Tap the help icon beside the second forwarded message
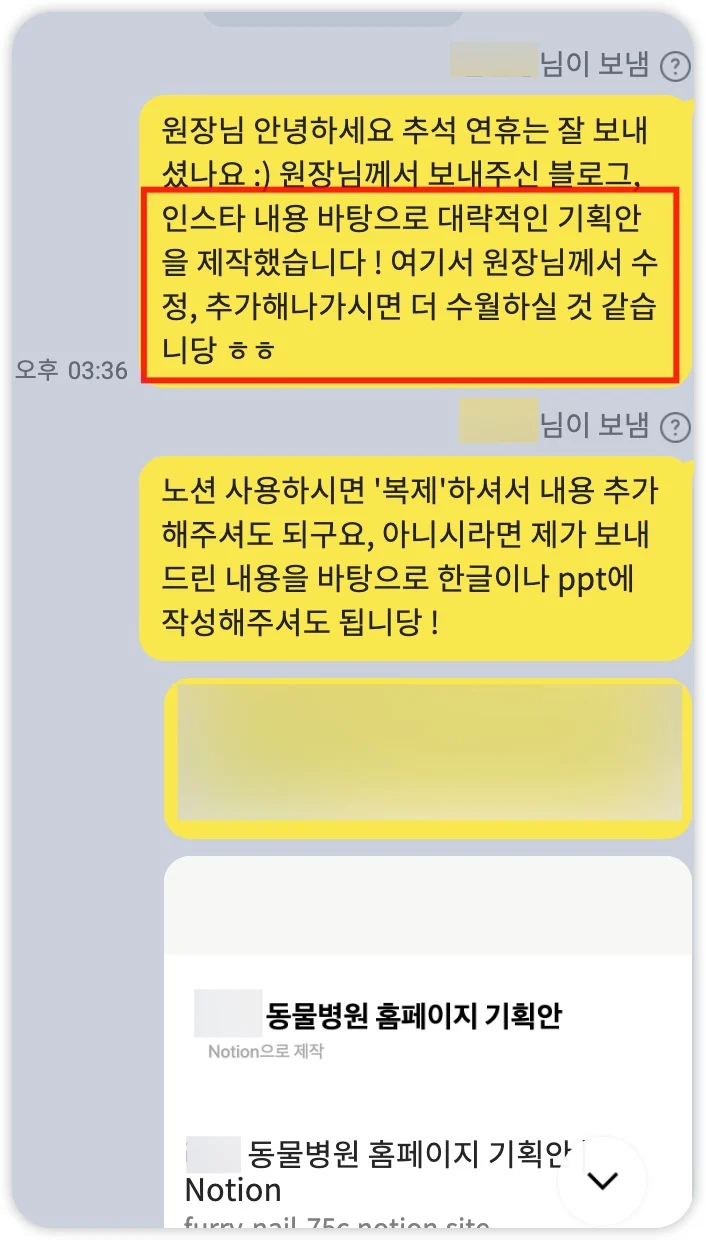The height and width of the screenshot is (1240, 706). [677, 428]
